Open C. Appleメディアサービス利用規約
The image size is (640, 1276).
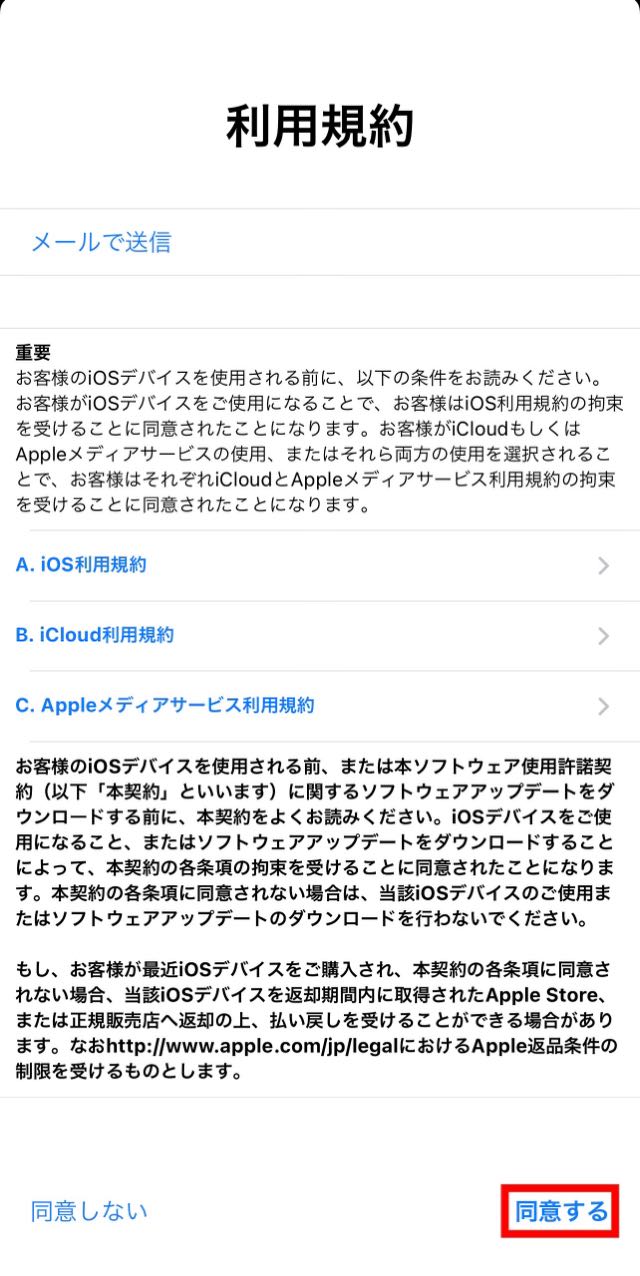click(165, 705)
